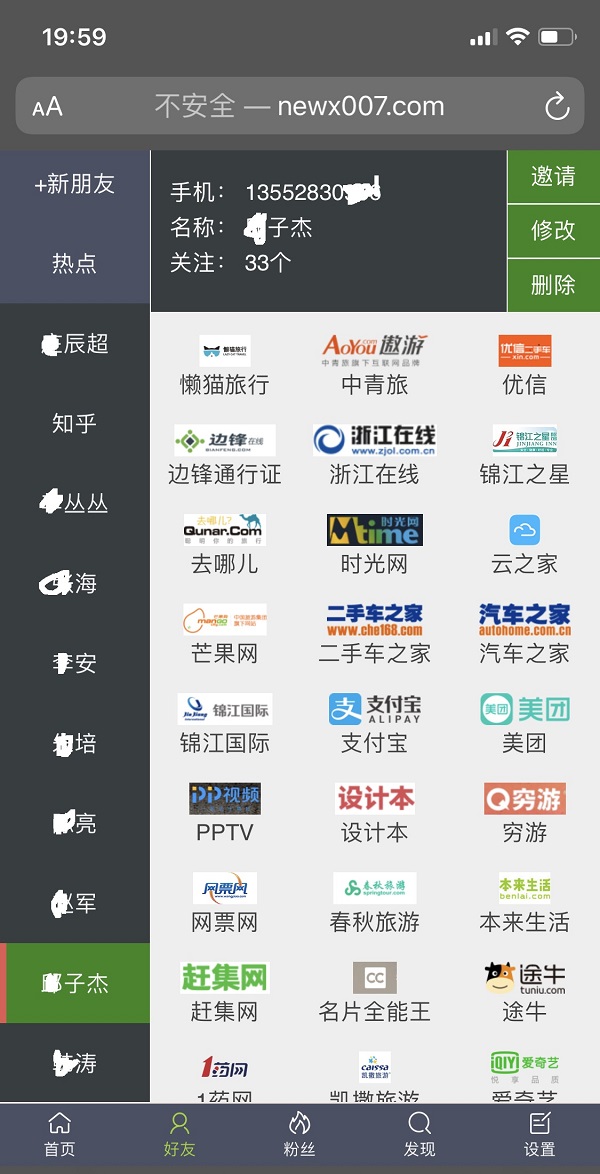Open the AA text size menu
Image resolution: width=600 pixels, height=1174 pixels.
(x=47, y=106)
